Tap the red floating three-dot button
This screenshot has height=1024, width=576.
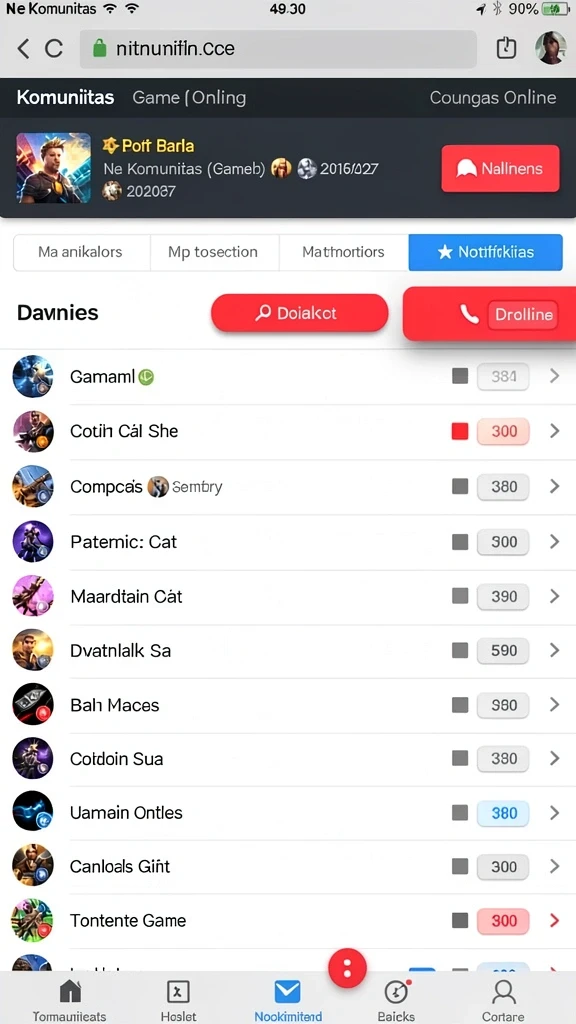point(347,968)
